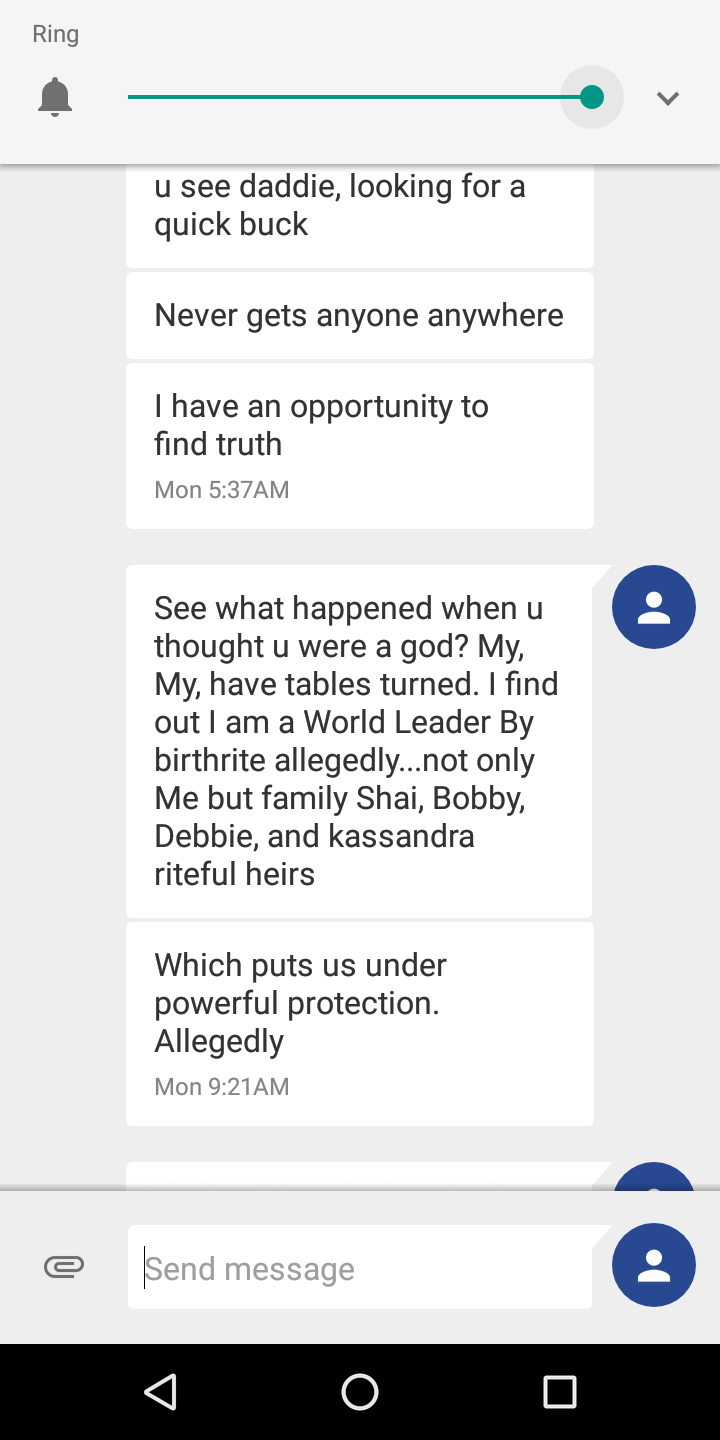This screenshot has height=1440, width=720.
Task: Tap the Android Home button
Action: coord(360,1391)
